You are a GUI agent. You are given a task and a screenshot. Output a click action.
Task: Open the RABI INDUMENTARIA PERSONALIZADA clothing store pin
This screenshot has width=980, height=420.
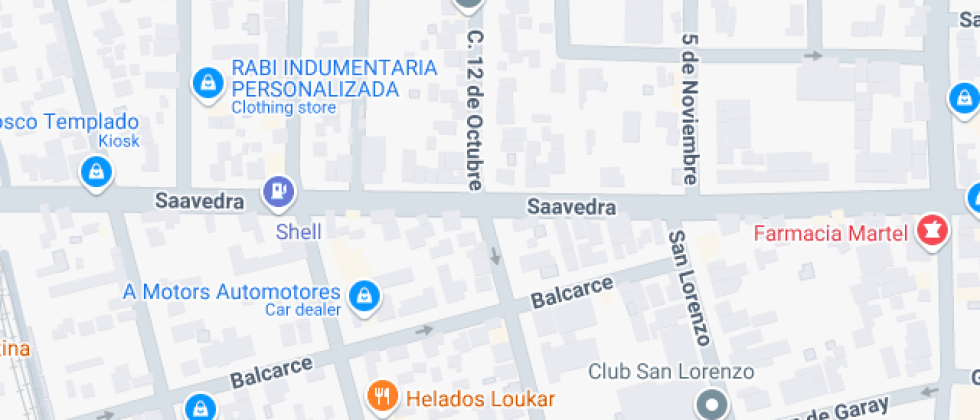pos(208,84)
